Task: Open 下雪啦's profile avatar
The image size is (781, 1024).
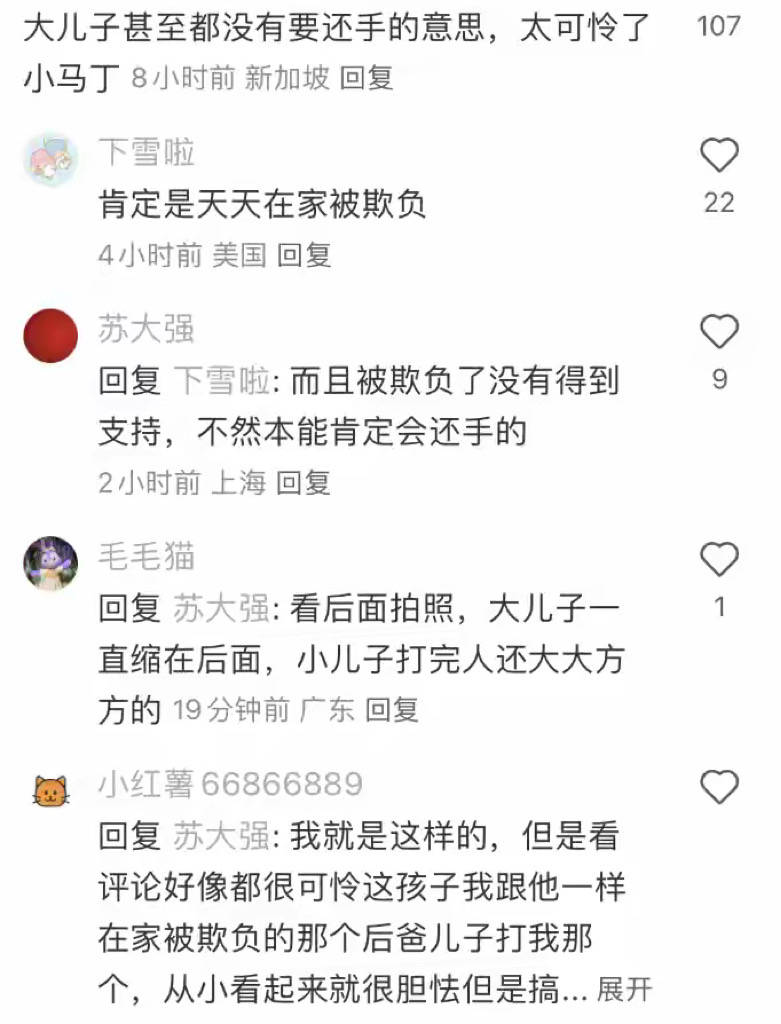Action: tap(50, 159)
